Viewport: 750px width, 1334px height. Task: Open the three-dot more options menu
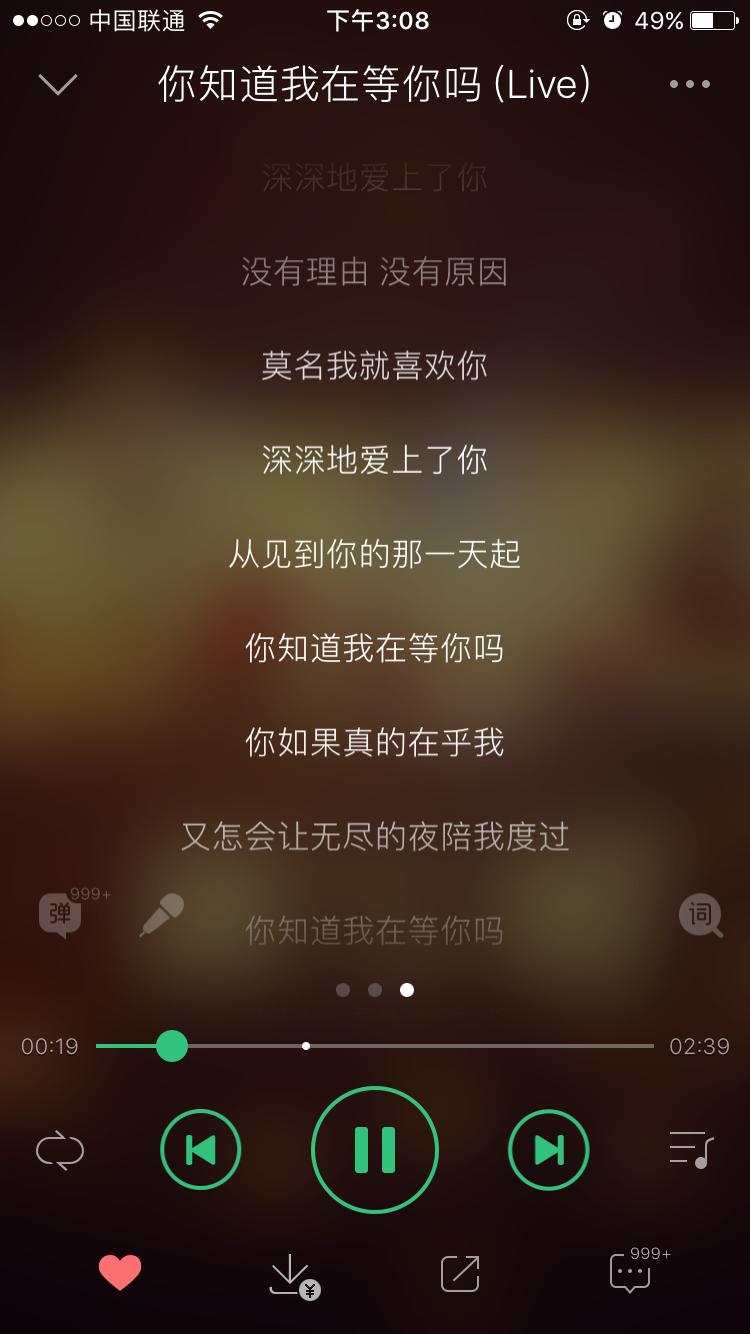(690, 84)
